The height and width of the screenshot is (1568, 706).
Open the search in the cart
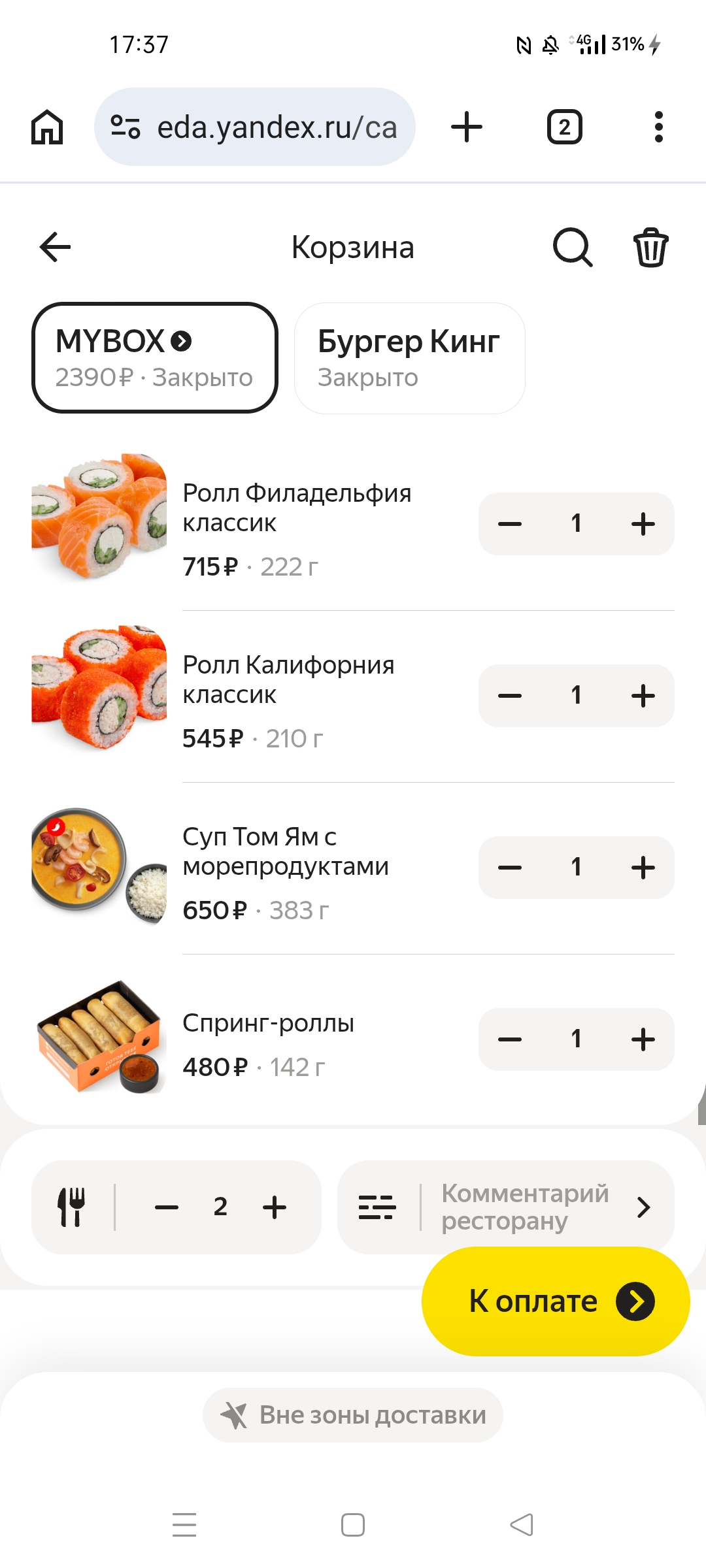pyautogui.click(x=573, y=247)
